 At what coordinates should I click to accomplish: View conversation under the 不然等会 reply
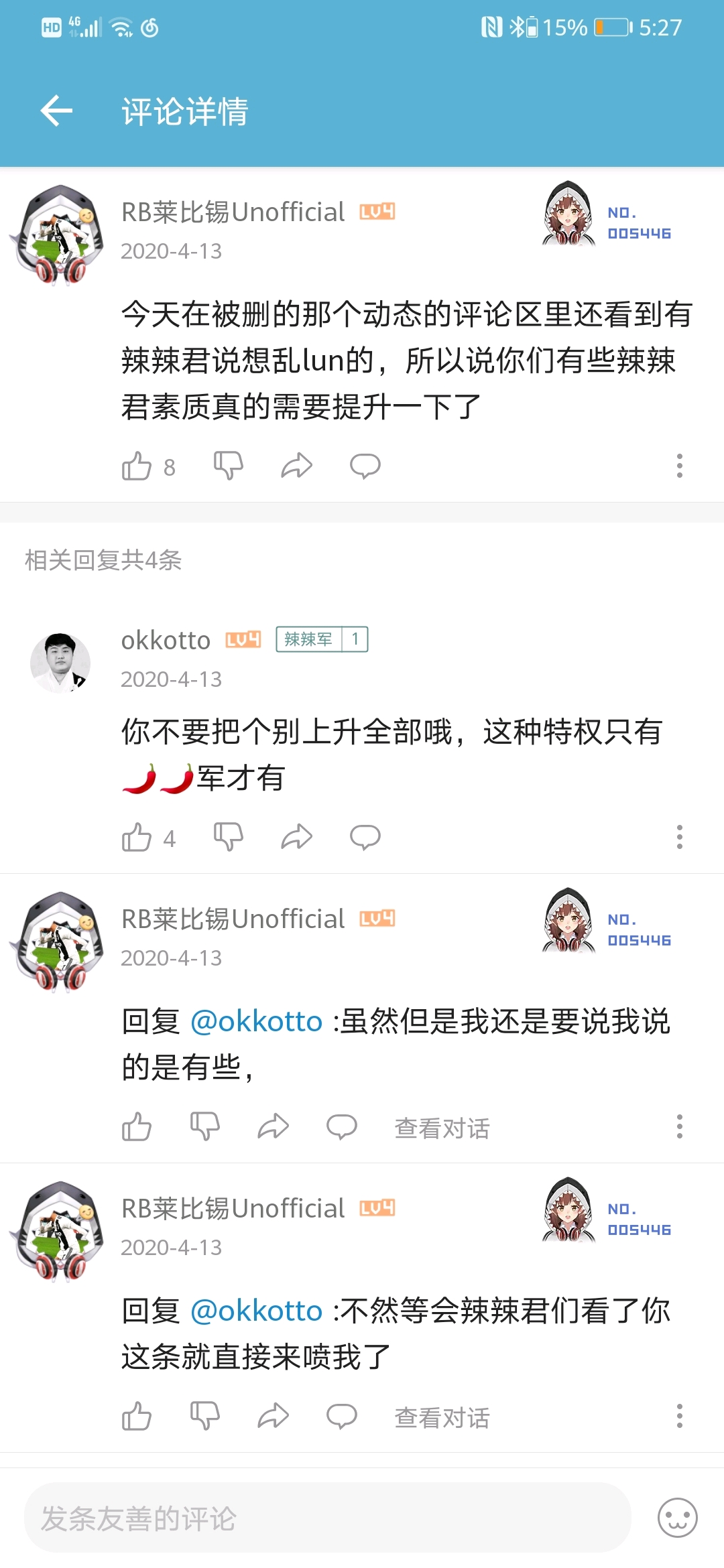(442, 1417)
